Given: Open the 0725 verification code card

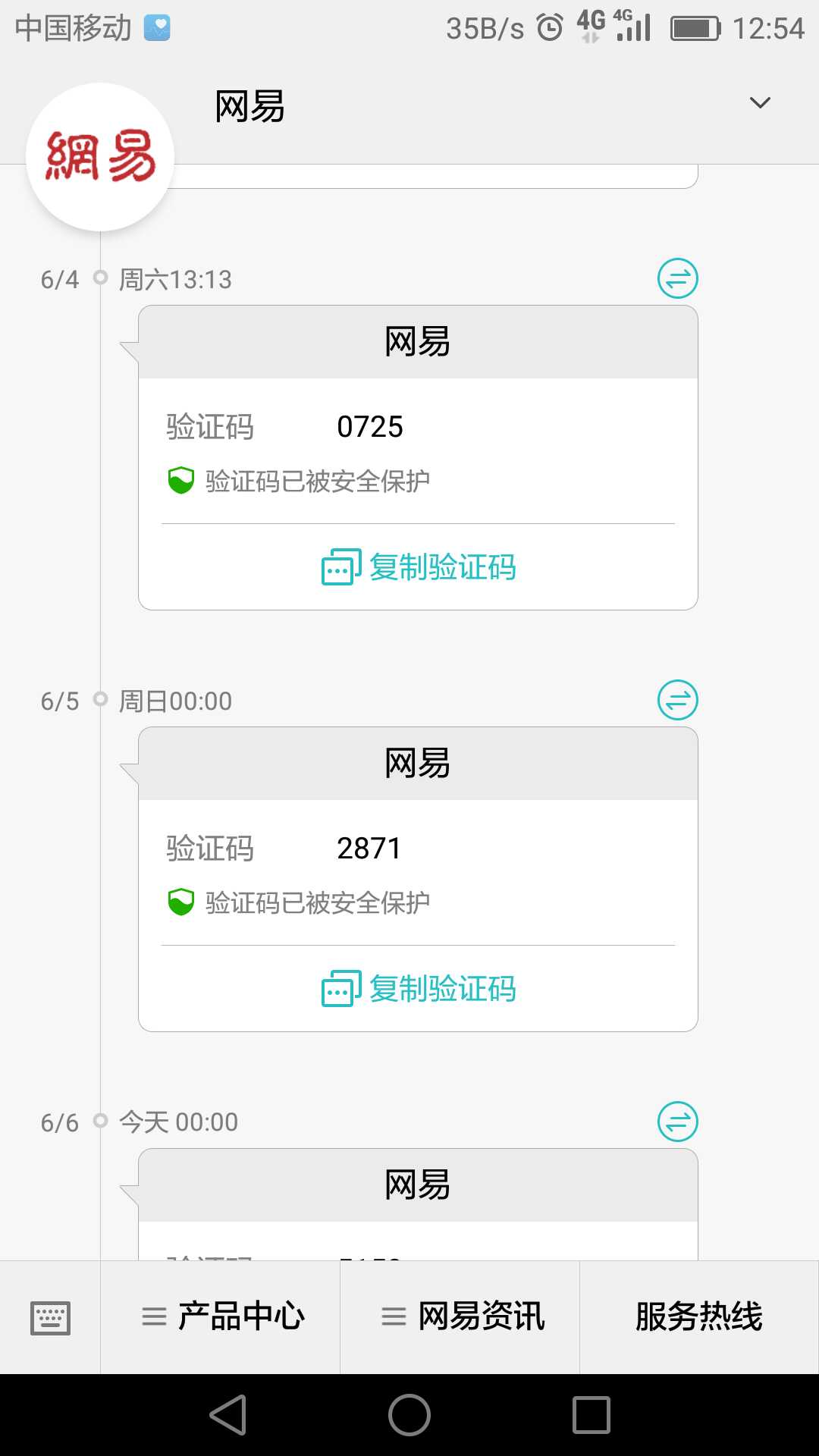Looking at the screenshot, I should tap(418, 457).
